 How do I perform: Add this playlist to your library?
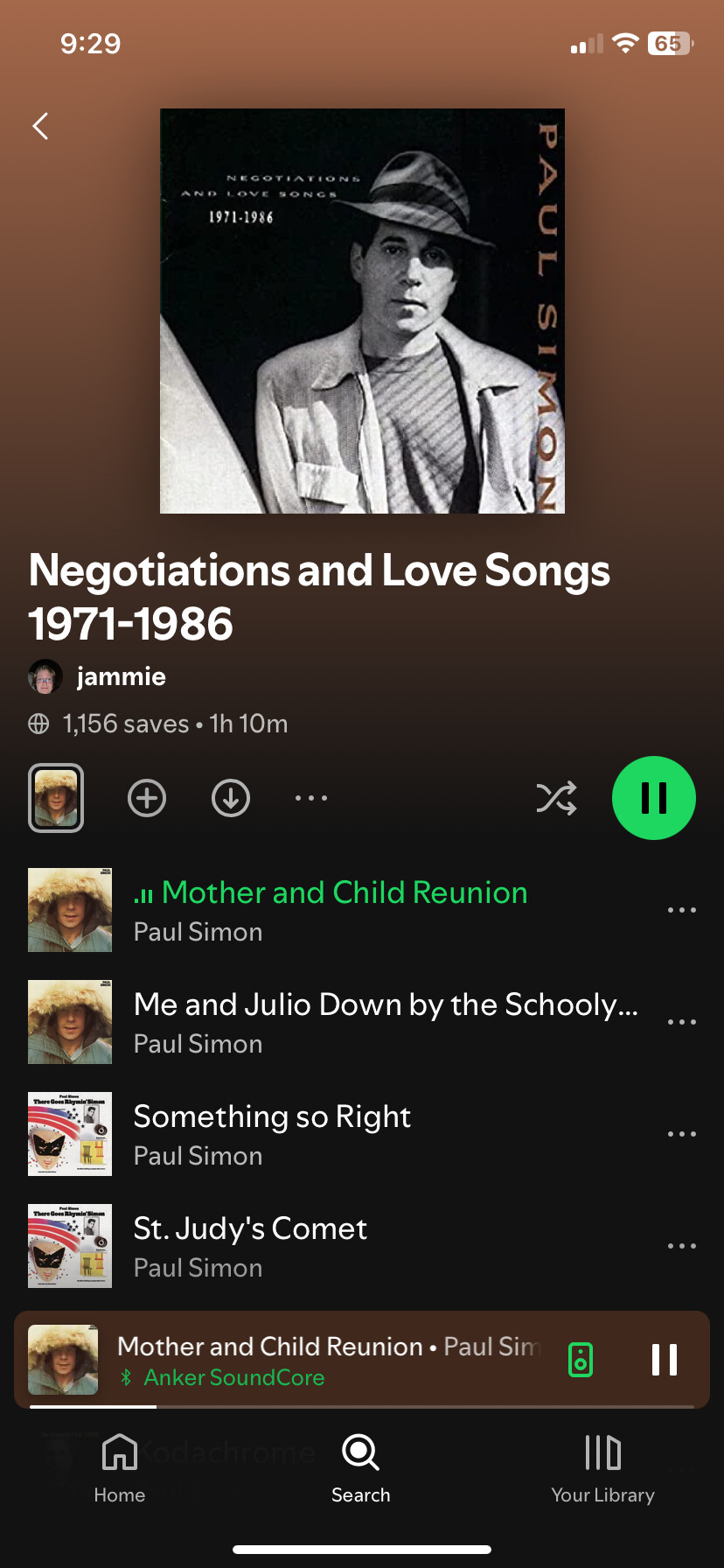(x=147, y=798)
